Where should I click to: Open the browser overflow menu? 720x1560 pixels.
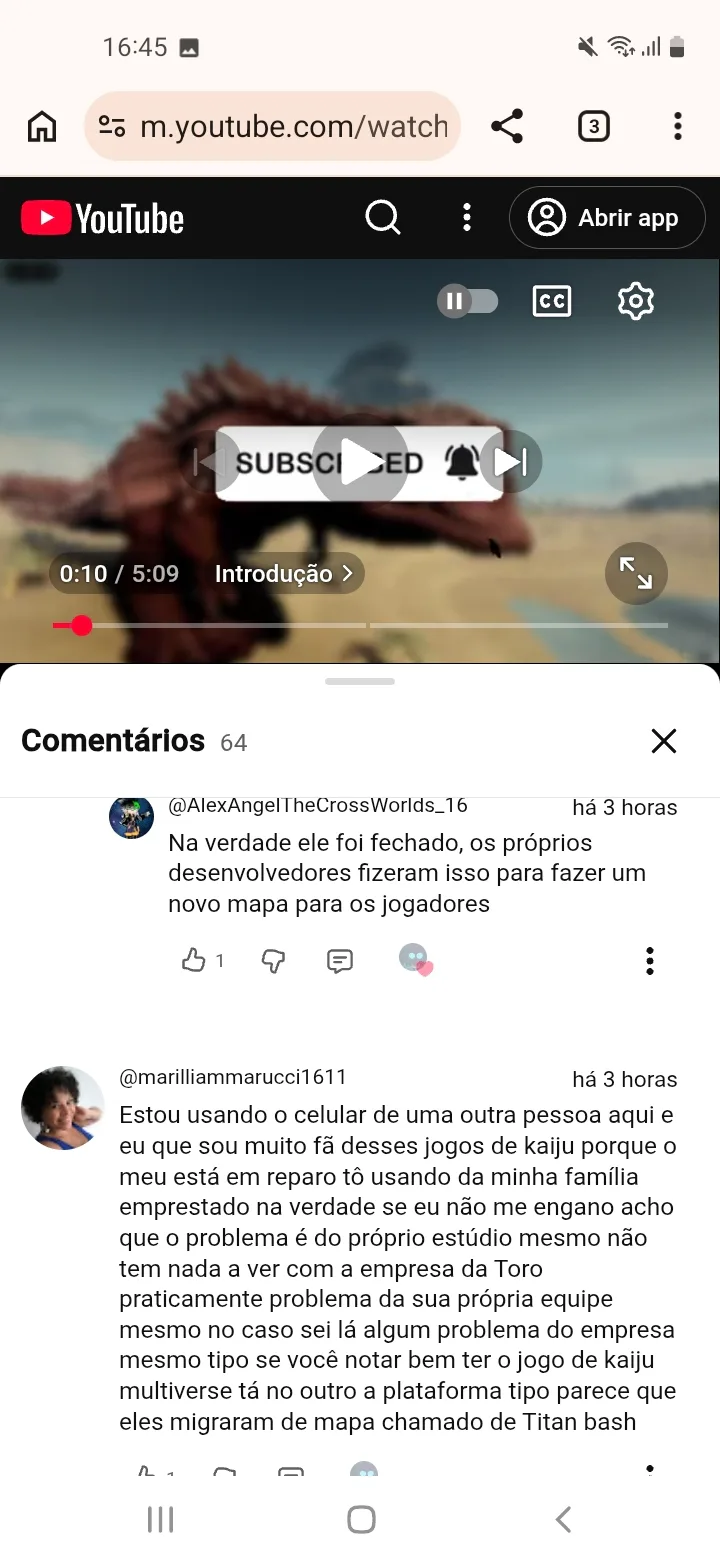(677, 127)
